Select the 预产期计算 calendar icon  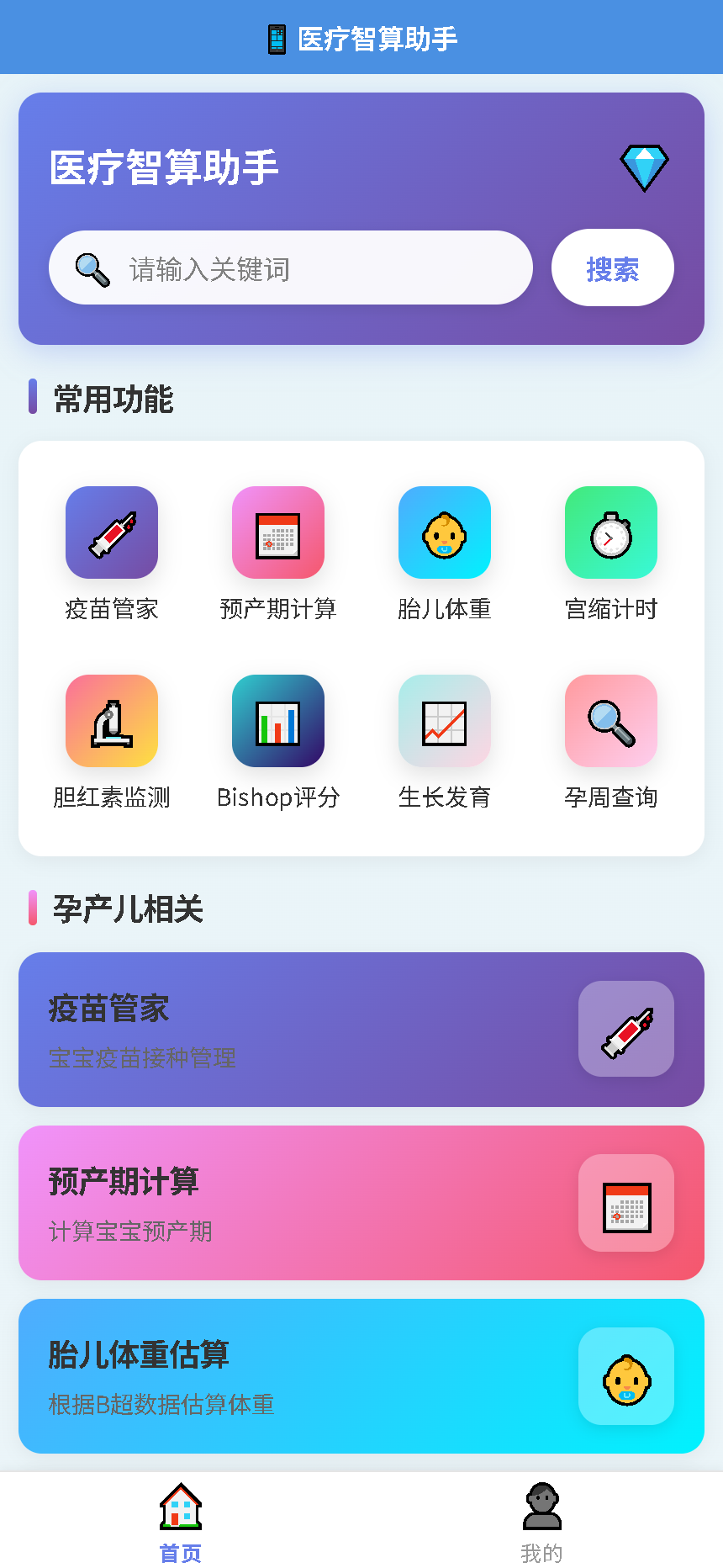tap(277, 532)
